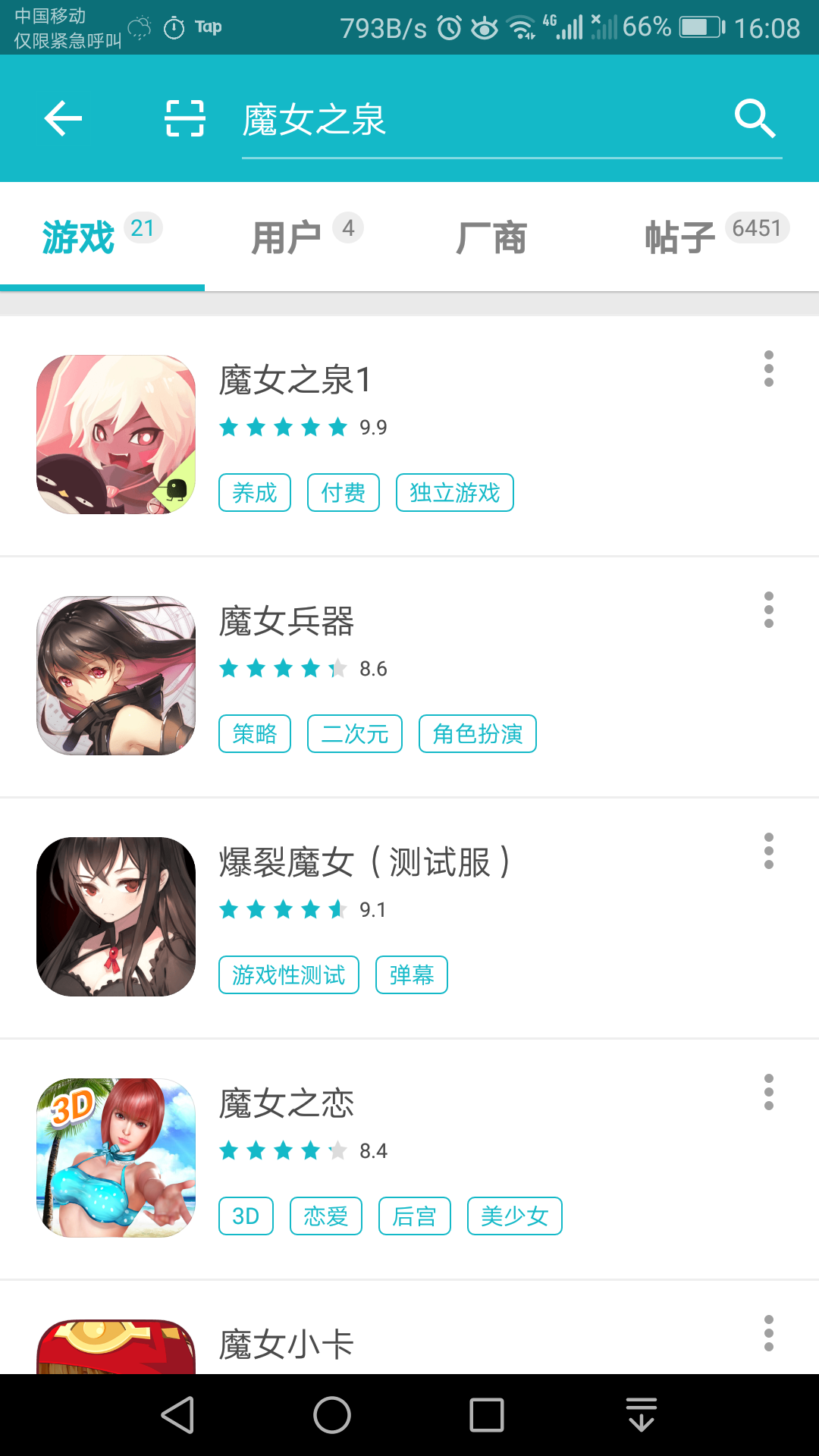Select the 二次元 category tag
This screenshot has height=1456, width=819.
point(353,733)
